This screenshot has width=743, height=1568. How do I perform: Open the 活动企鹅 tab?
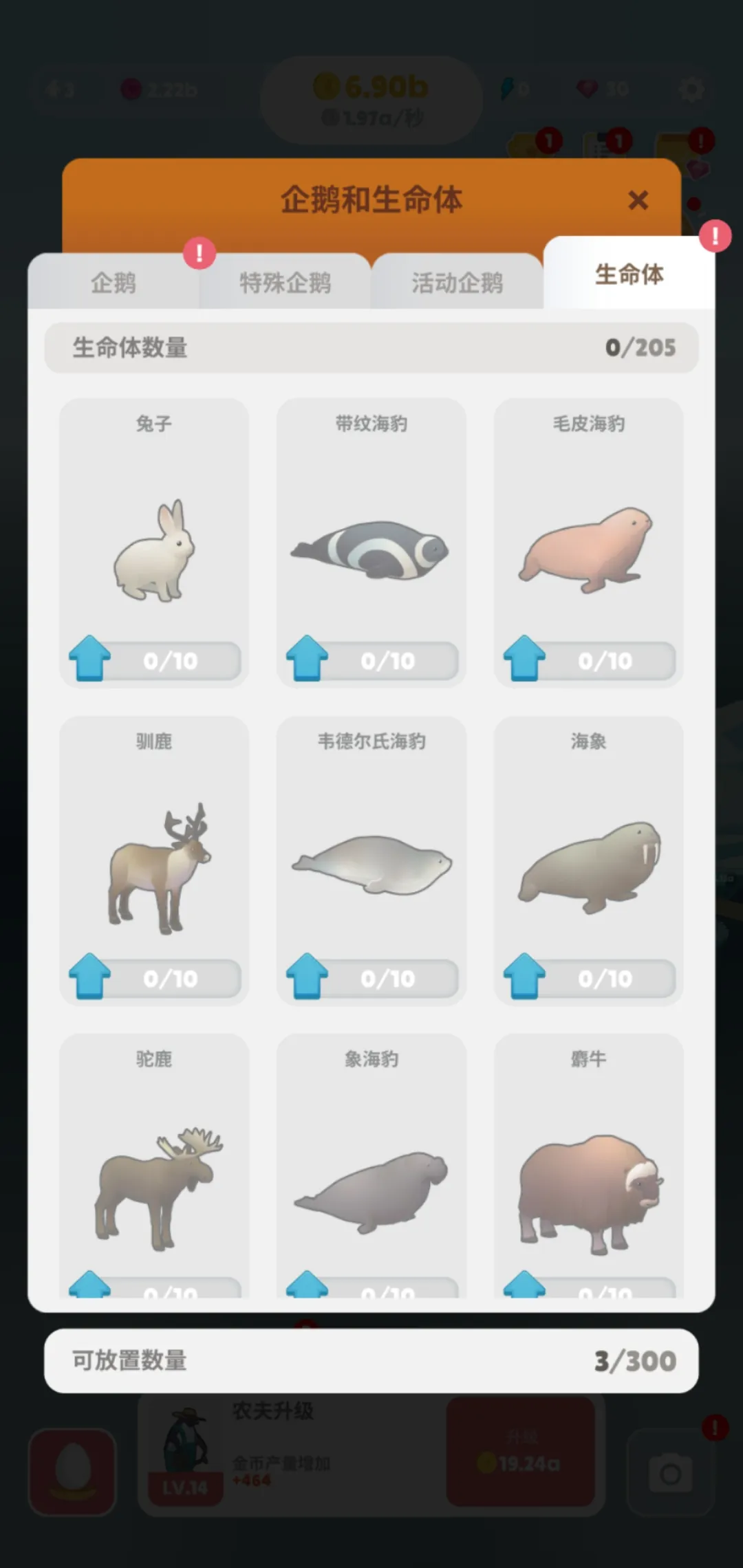click(x=457, y=283)
